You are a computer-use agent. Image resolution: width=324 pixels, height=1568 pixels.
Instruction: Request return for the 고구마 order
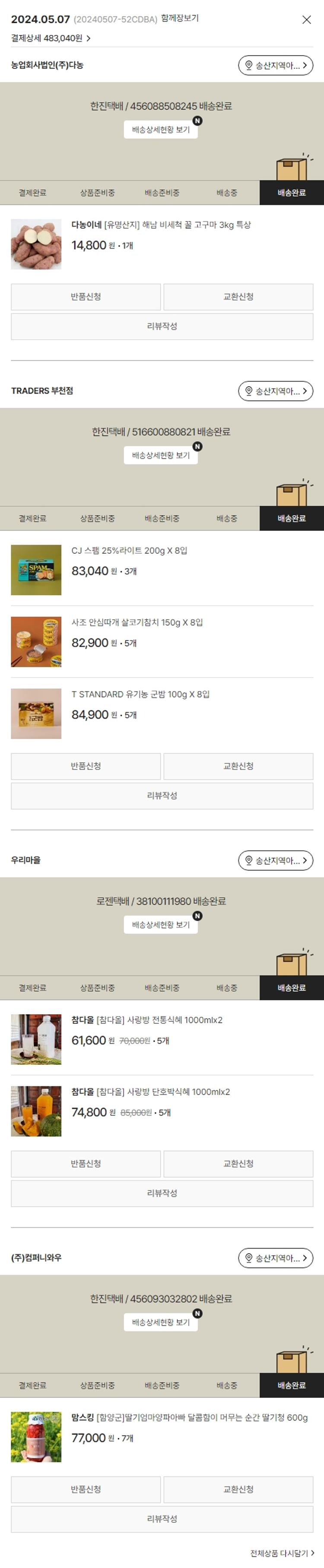point(86,297)
